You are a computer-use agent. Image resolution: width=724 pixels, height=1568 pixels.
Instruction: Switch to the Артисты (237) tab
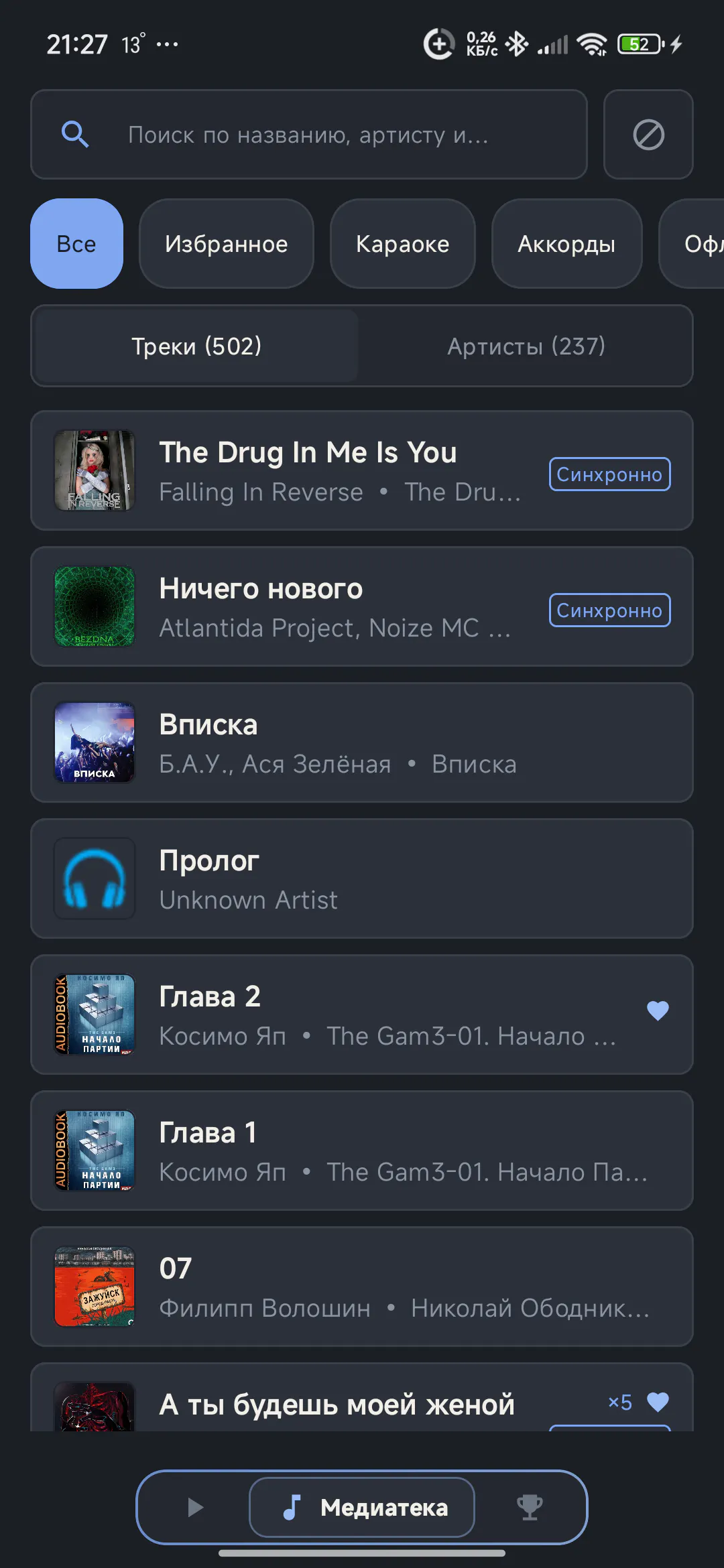pos(526,346)
